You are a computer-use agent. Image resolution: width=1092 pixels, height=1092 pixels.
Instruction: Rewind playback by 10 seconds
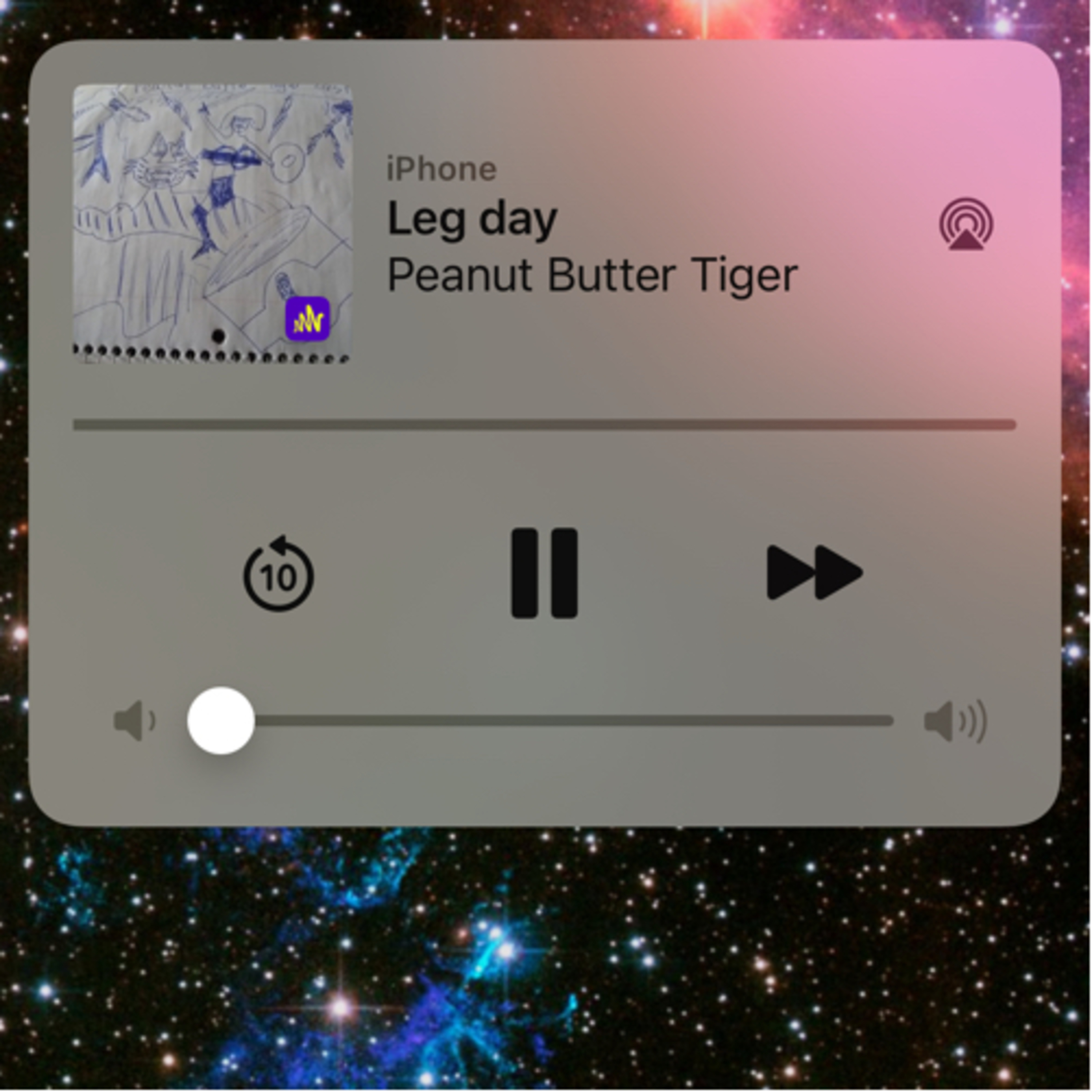pos(279,574)
